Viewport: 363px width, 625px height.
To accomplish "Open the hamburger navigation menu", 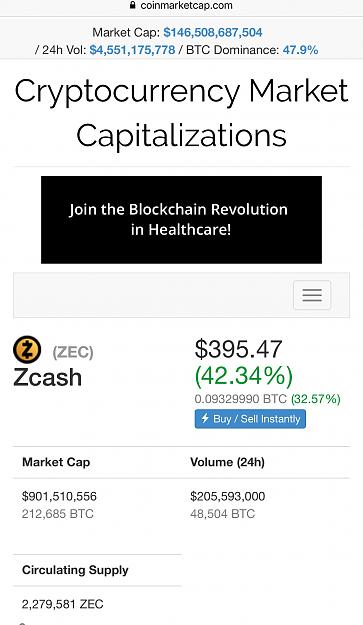I will point(312,295).
